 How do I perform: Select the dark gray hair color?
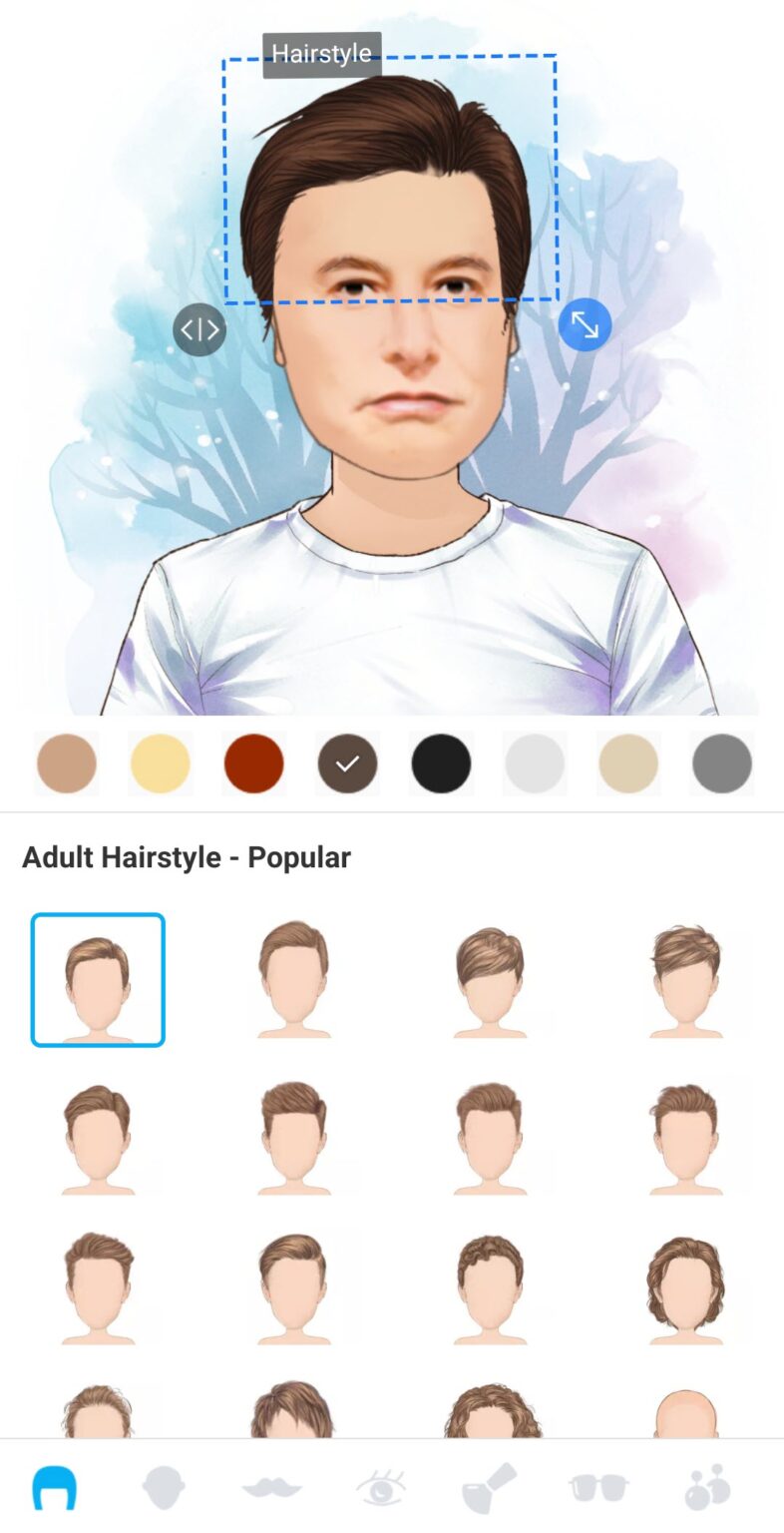tap(722, 764)
